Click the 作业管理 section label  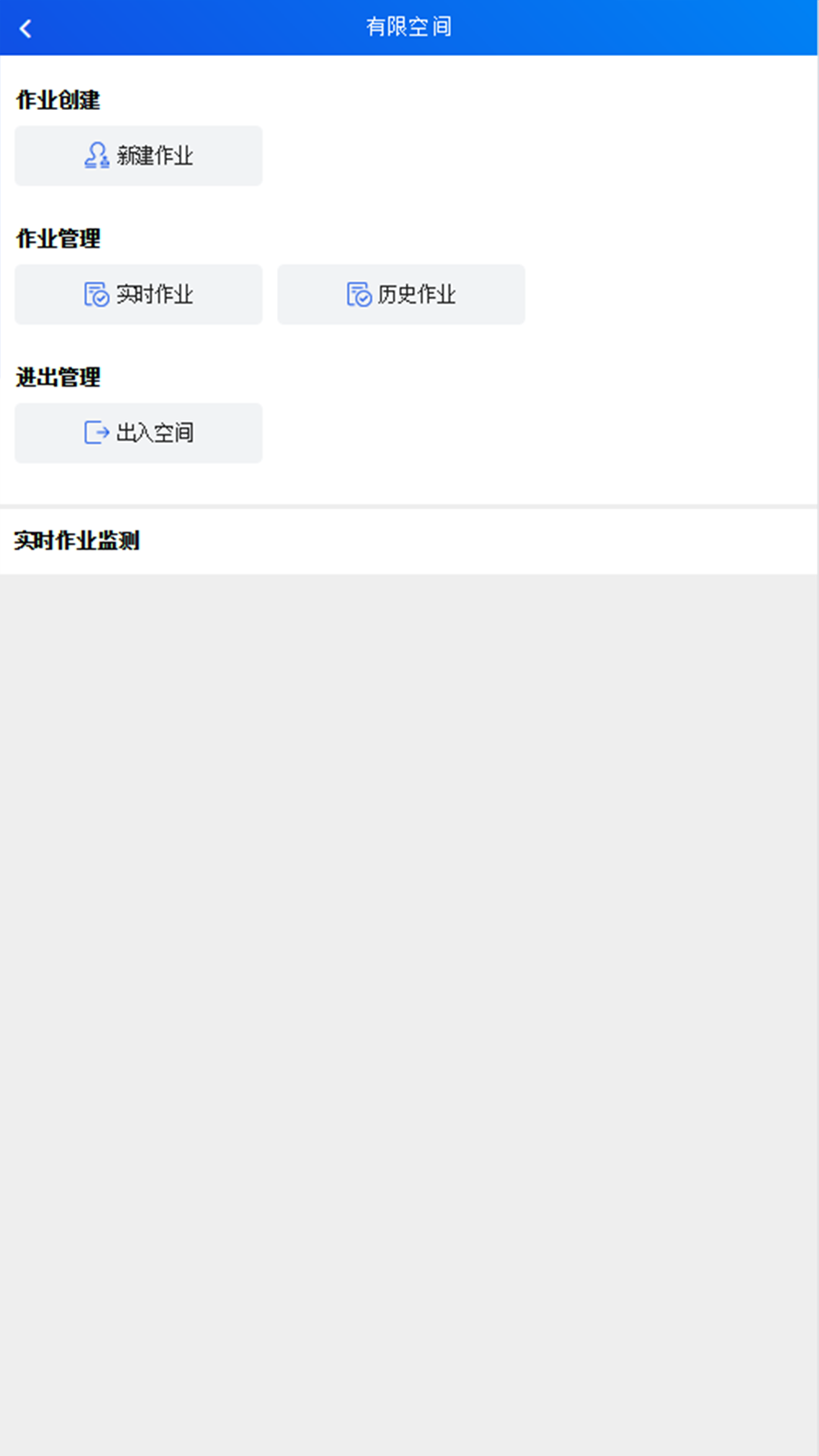coord(58,237)
